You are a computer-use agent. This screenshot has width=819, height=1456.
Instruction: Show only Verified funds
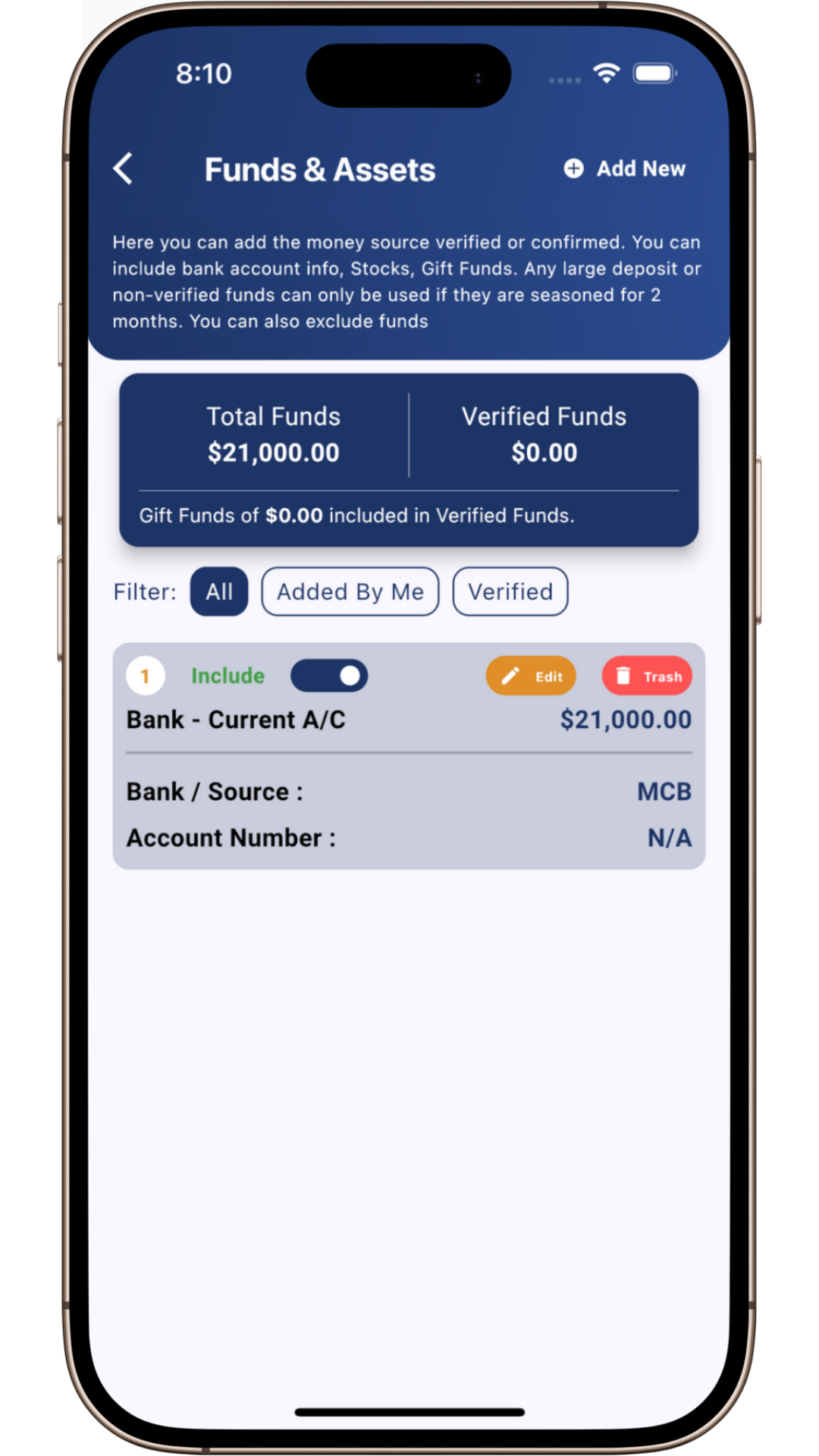pyautogui.click(x=510, y=591)
